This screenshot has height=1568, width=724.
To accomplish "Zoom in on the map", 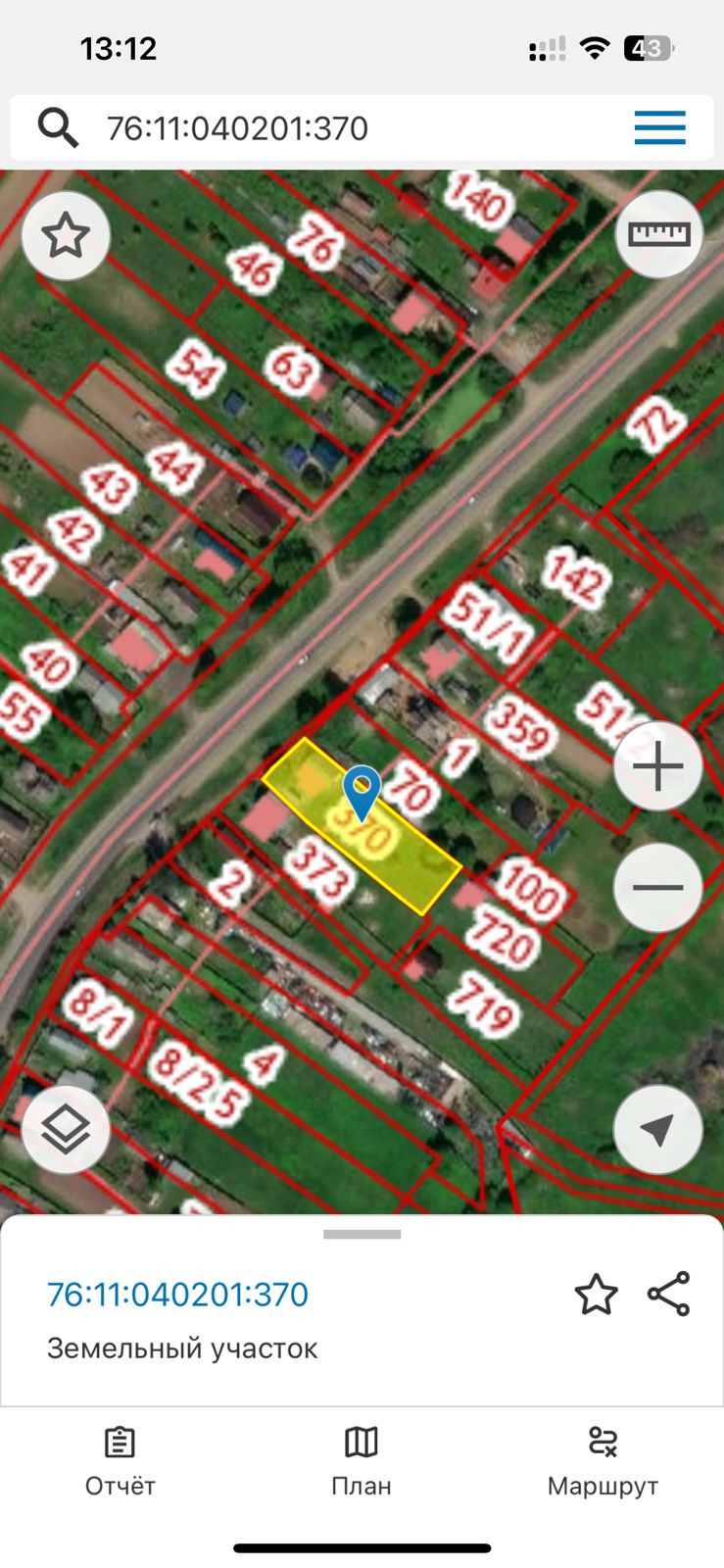I will (x=658, y=766).
